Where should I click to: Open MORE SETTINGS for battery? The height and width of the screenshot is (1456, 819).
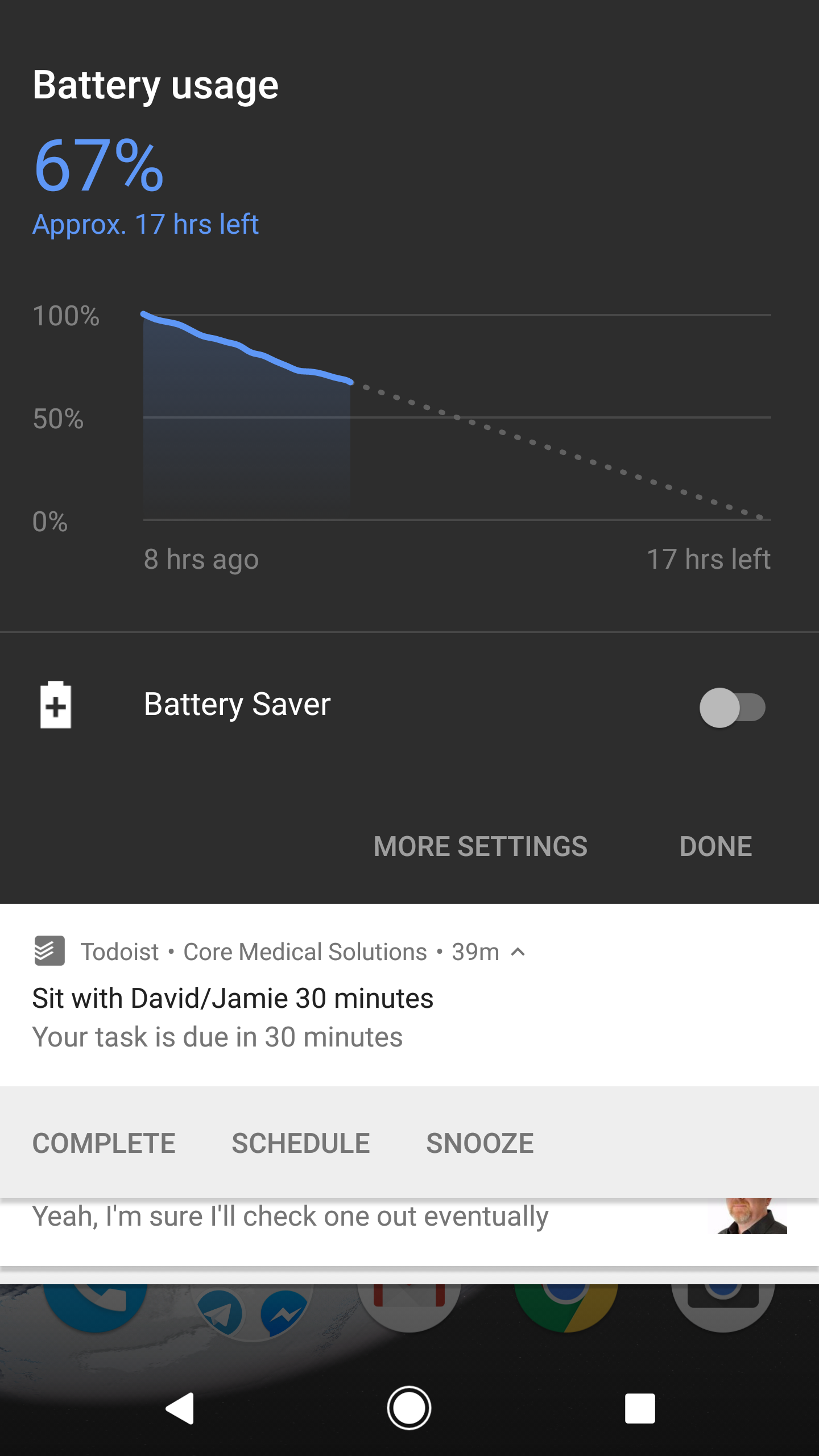[x=480, y=846]
